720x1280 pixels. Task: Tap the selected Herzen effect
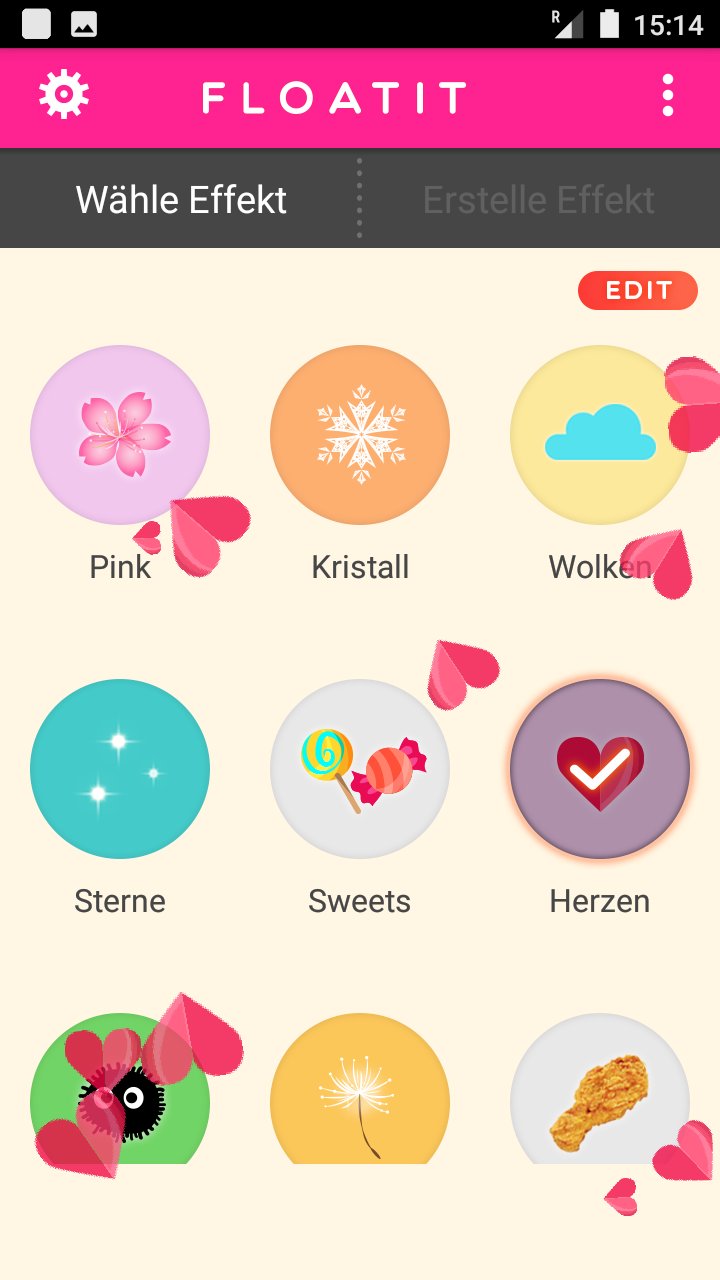coord(600,769)
